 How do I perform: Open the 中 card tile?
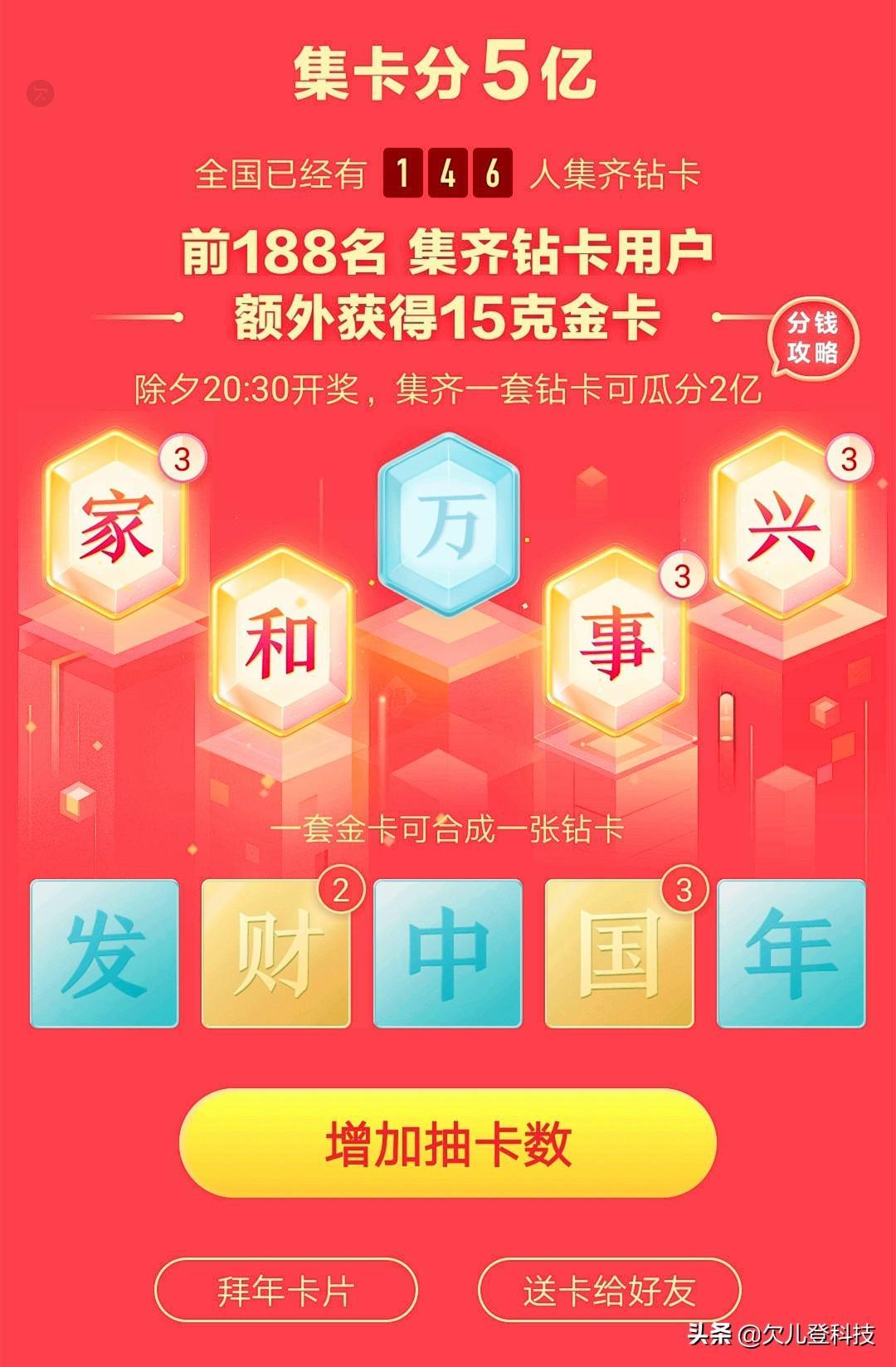[448, 954]
